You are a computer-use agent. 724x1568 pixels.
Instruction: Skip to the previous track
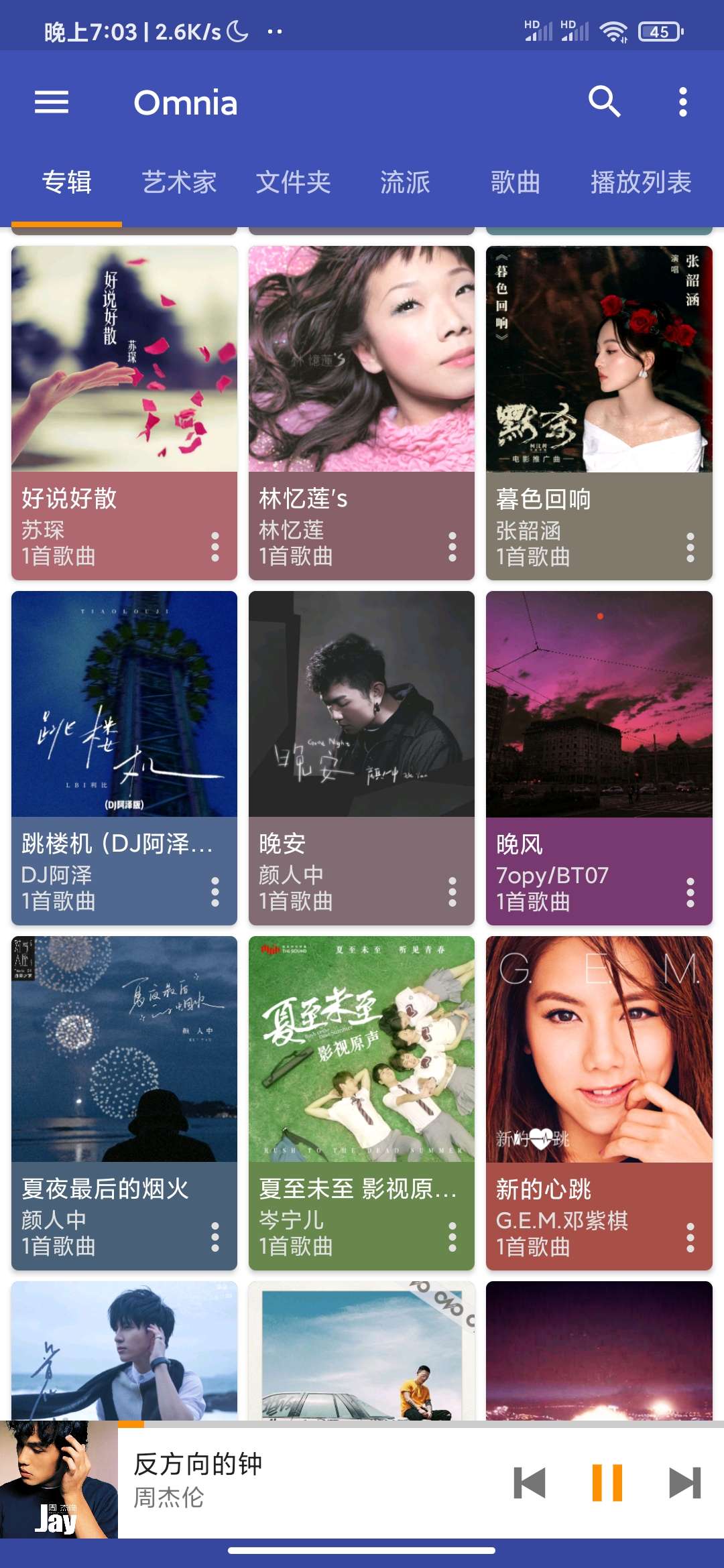click(529, 1482)
